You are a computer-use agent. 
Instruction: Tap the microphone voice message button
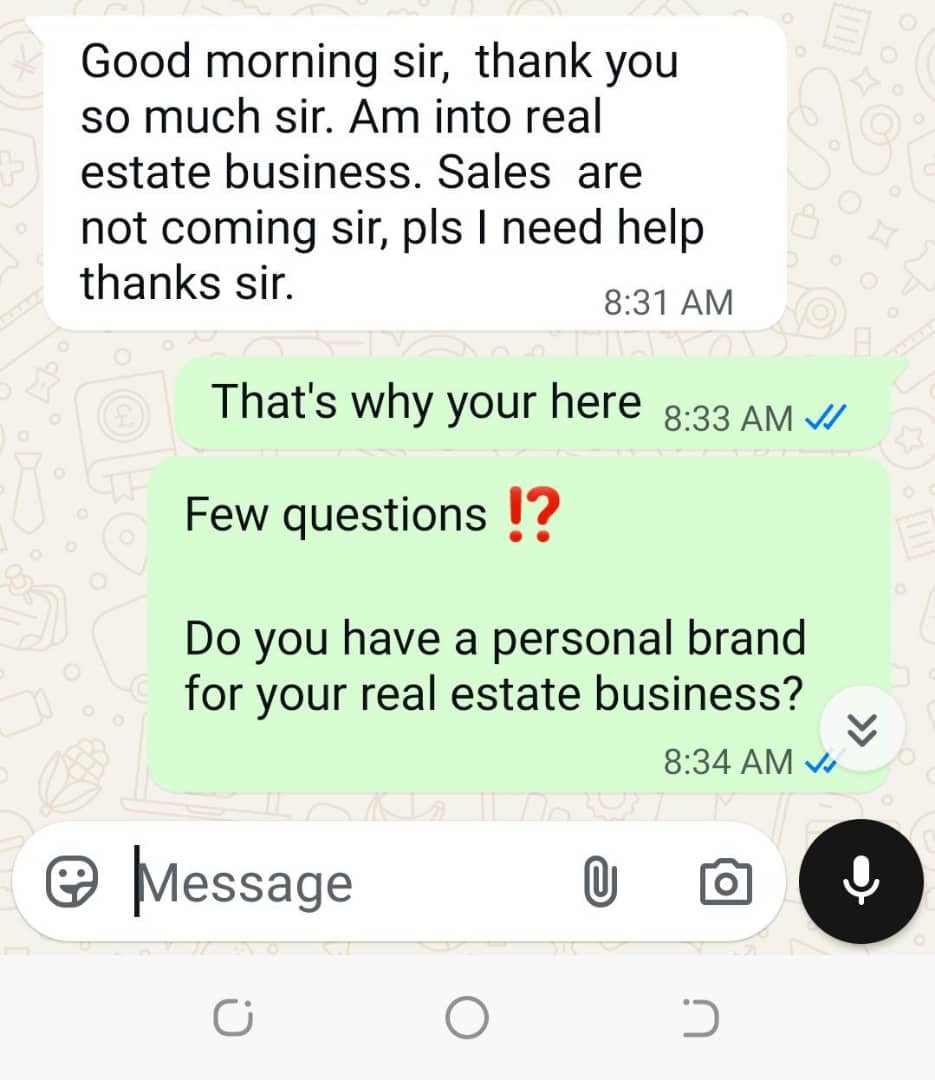pos(861,881)
